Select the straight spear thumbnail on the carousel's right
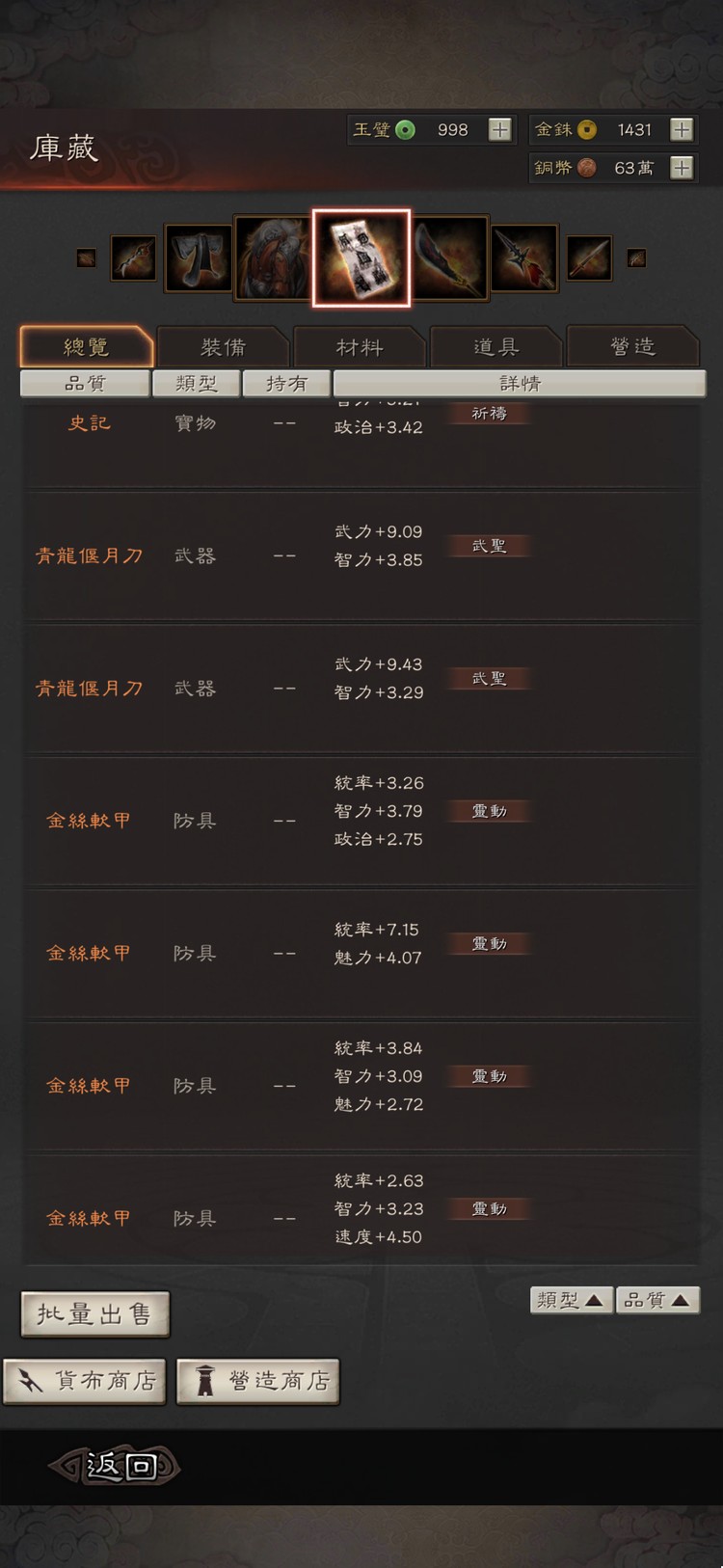 click(589, 257)
